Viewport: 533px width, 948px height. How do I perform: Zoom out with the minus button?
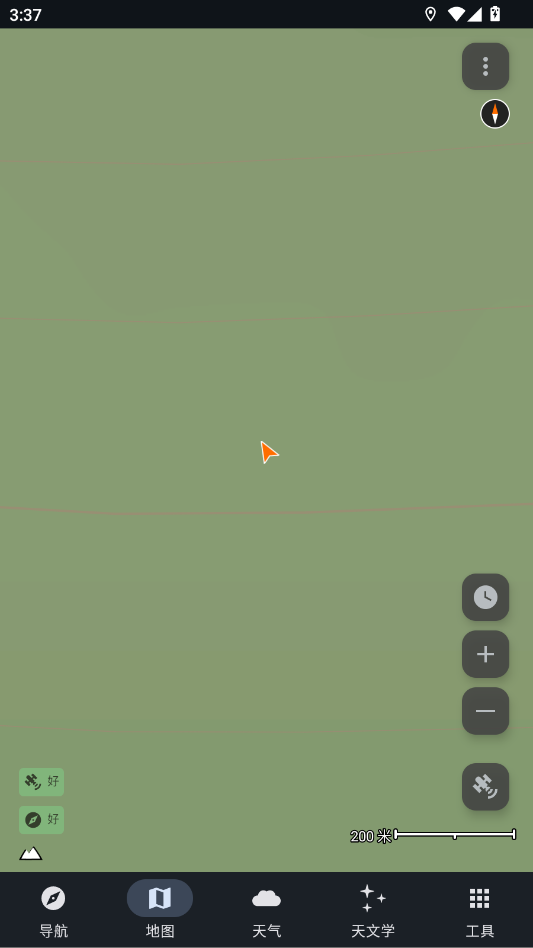(485, 711)
